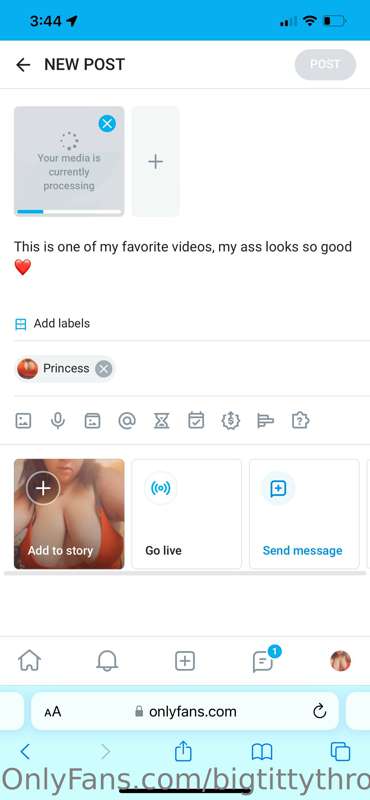The width and height of the screenshot is (370, 800).
Task: Open the messages tab with one unread
Action: point(264,660)
